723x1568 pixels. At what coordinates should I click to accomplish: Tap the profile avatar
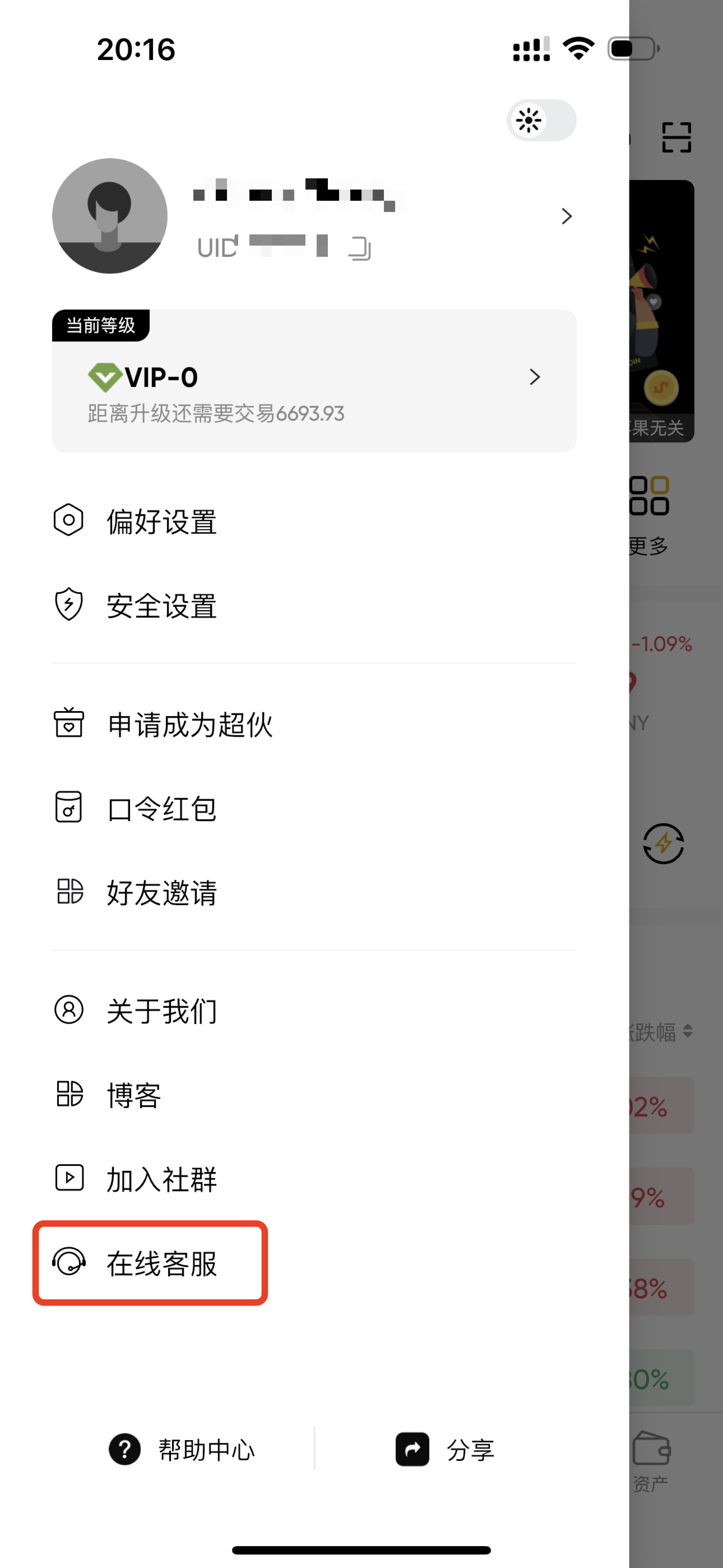tap(109, 216)
